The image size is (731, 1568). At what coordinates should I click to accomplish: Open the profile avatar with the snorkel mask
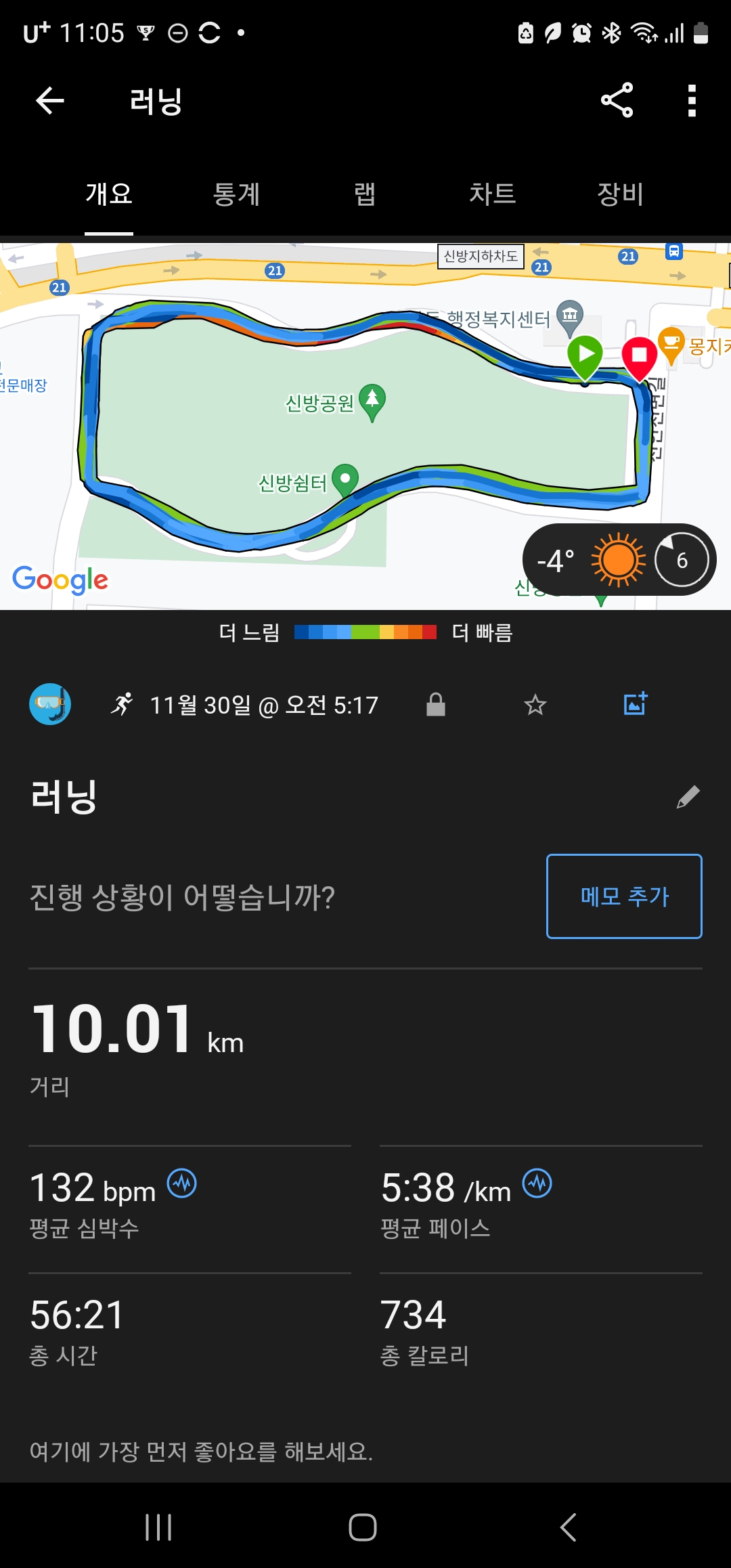coord(50,704)
